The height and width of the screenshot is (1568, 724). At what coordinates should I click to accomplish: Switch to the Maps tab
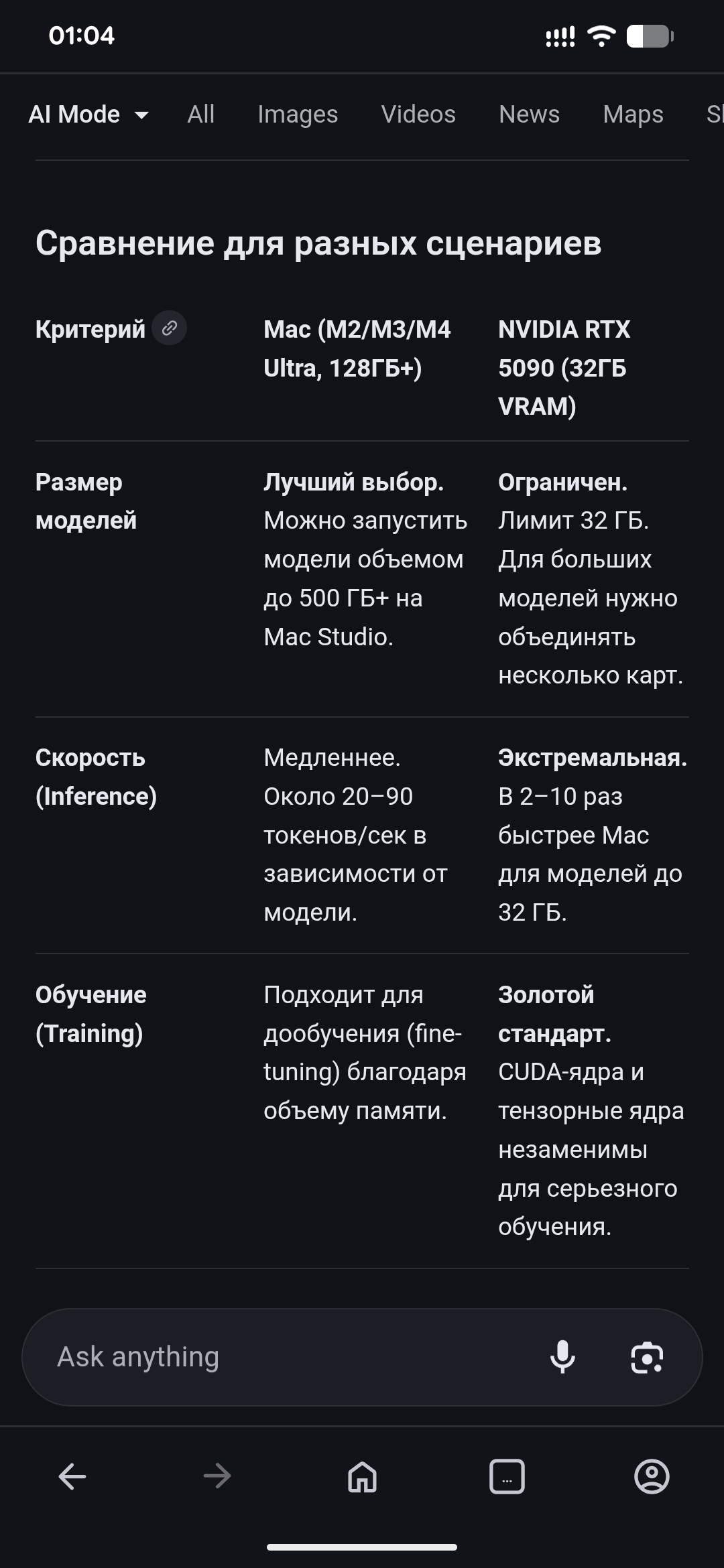coord(633,115)
